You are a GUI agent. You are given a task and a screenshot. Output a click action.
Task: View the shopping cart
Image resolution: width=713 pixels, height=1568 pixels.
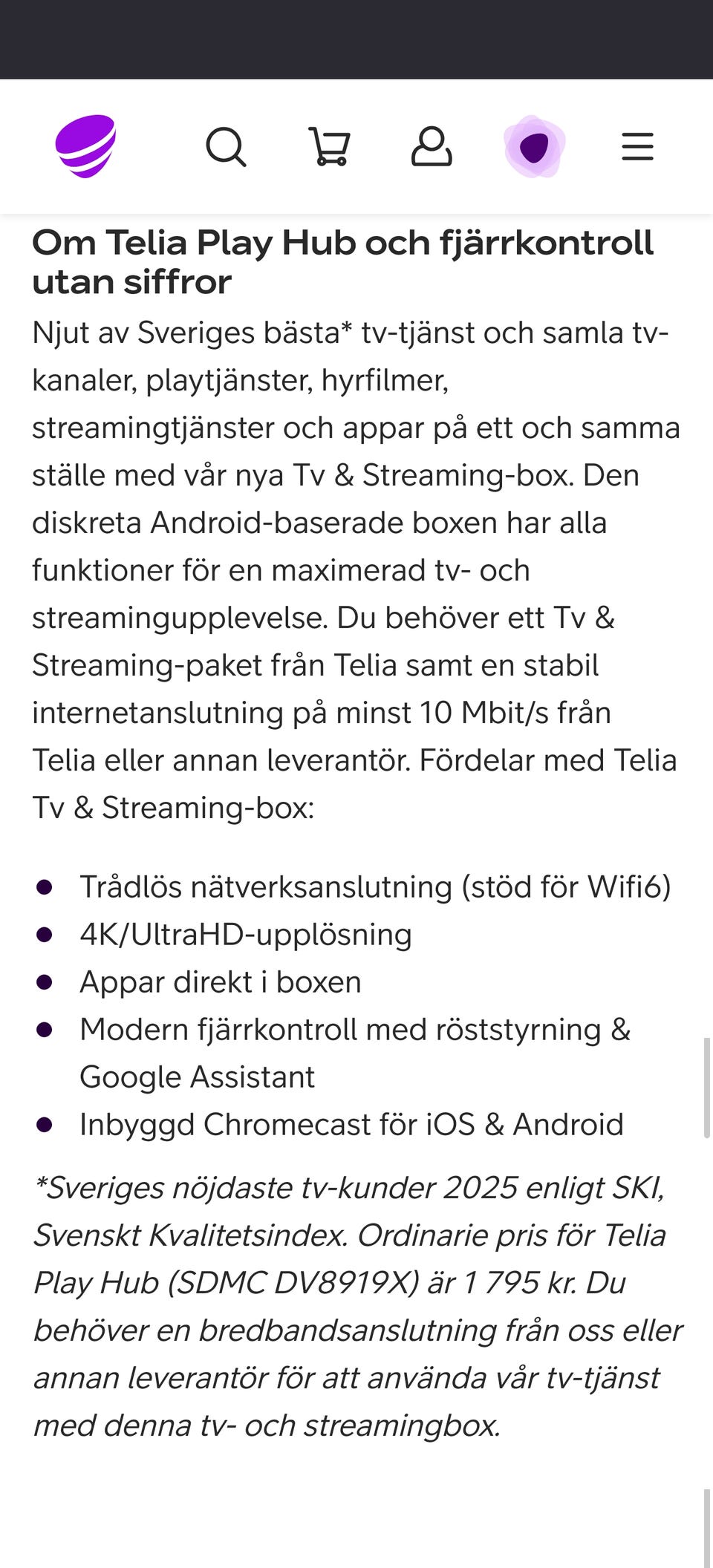pyautogui.click(x=329, y=146)
